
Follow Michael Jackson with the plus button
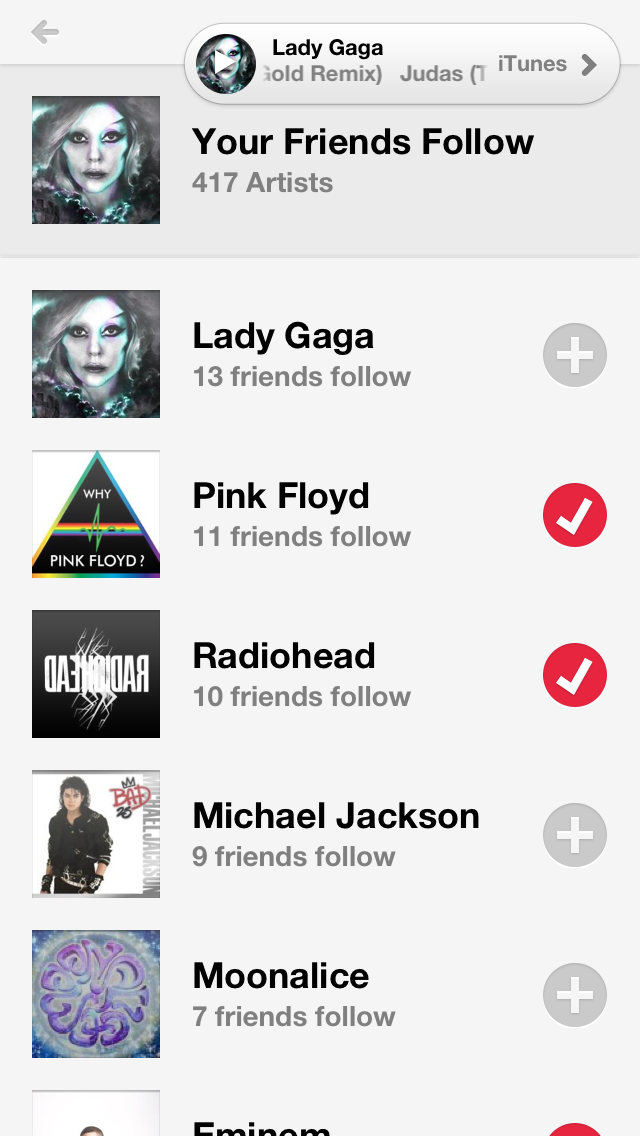coord(575,835)
